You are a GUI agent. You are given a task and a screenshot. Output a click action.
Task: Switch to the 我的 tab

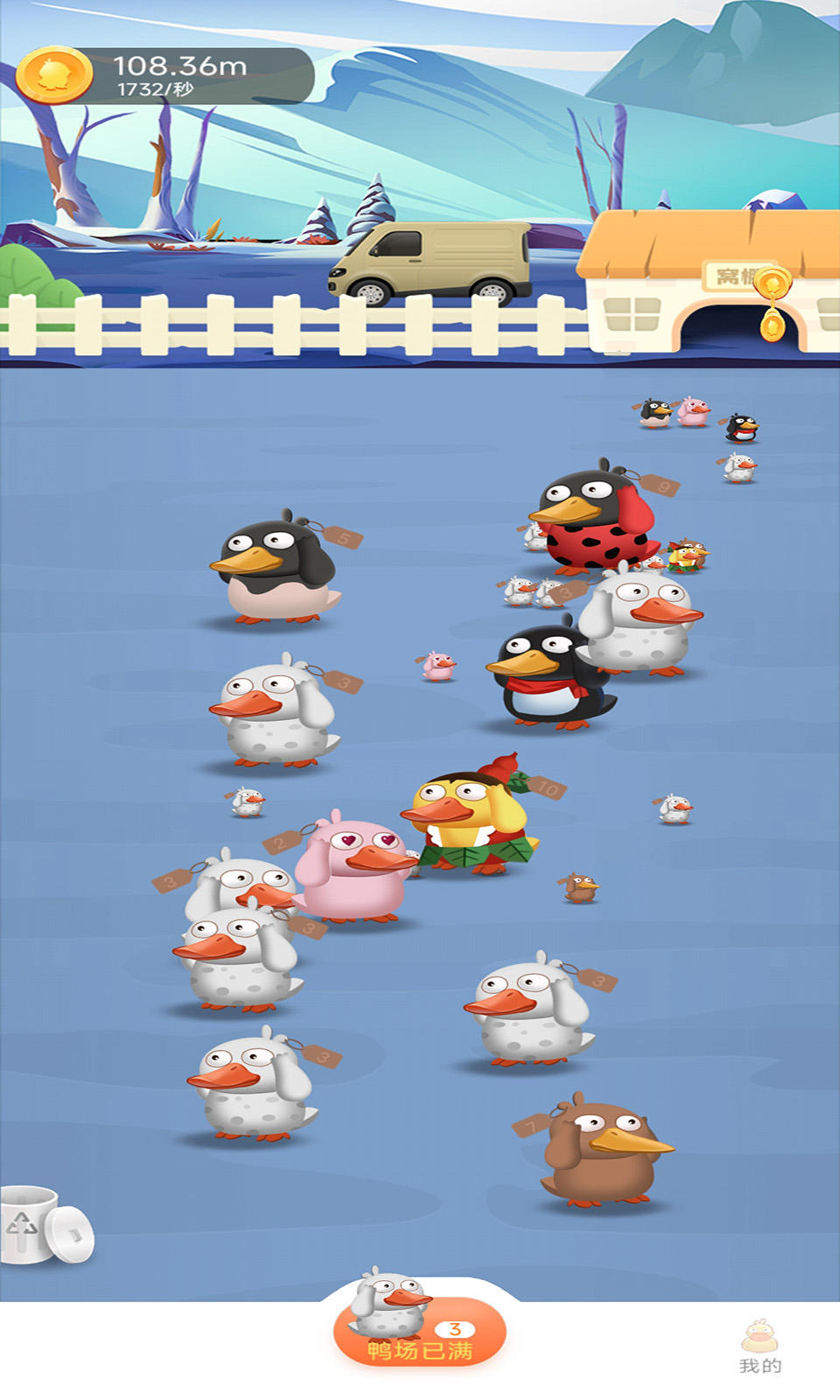click(x=759, y=1347)
